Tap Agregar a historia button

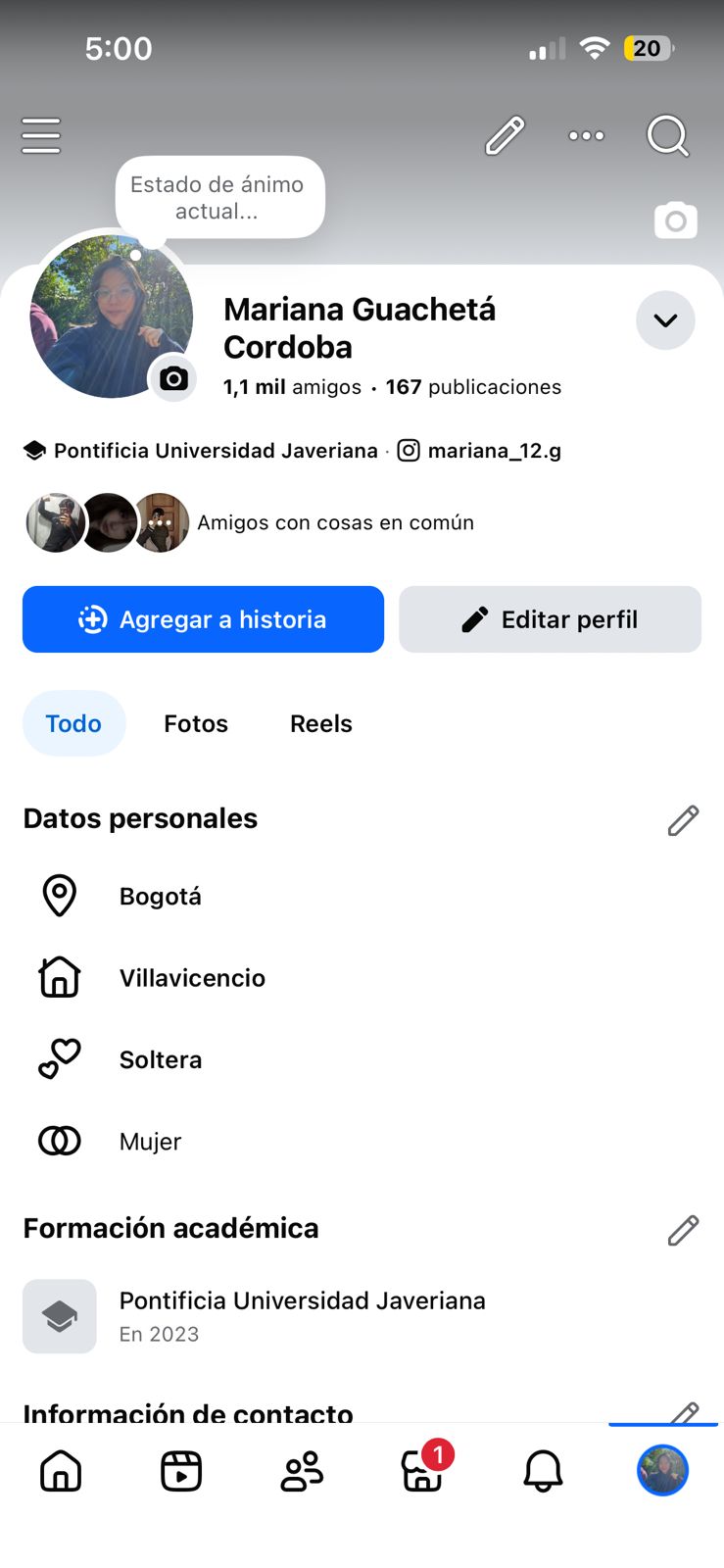203,619
